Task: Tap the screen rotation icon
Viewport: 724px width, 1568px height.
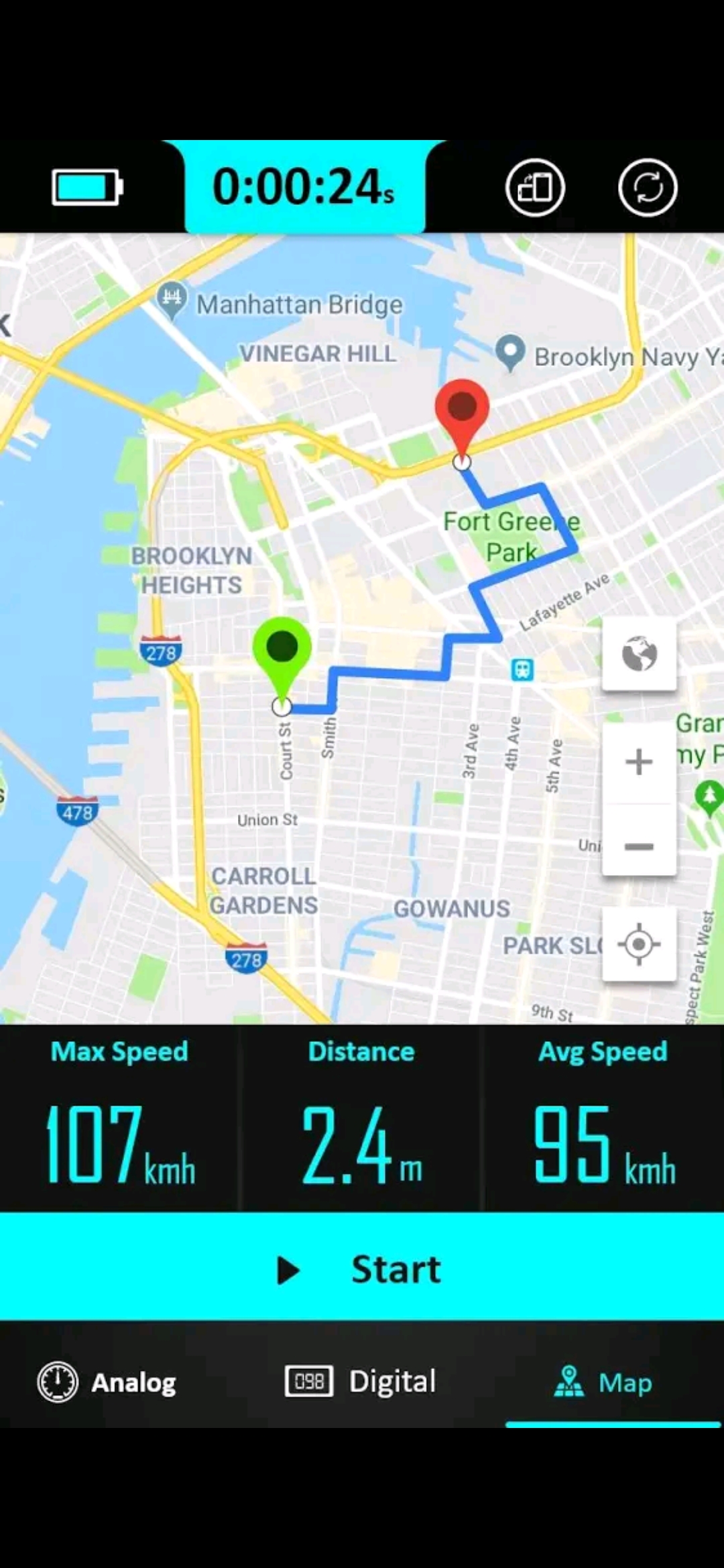Action: point(535,188)
